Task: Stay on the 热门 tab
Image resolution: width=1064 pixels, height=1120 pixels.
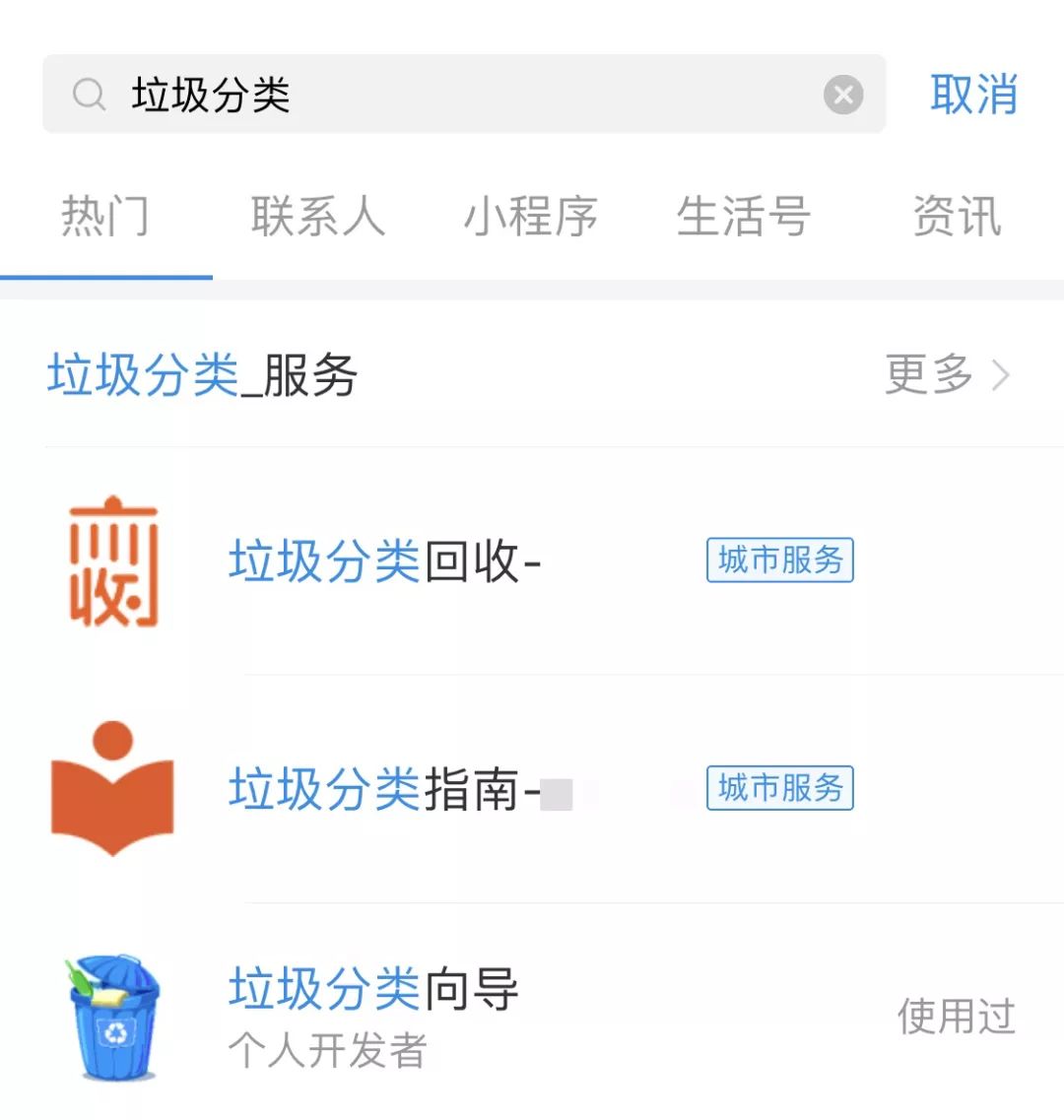Action: (x=105, y=218)
